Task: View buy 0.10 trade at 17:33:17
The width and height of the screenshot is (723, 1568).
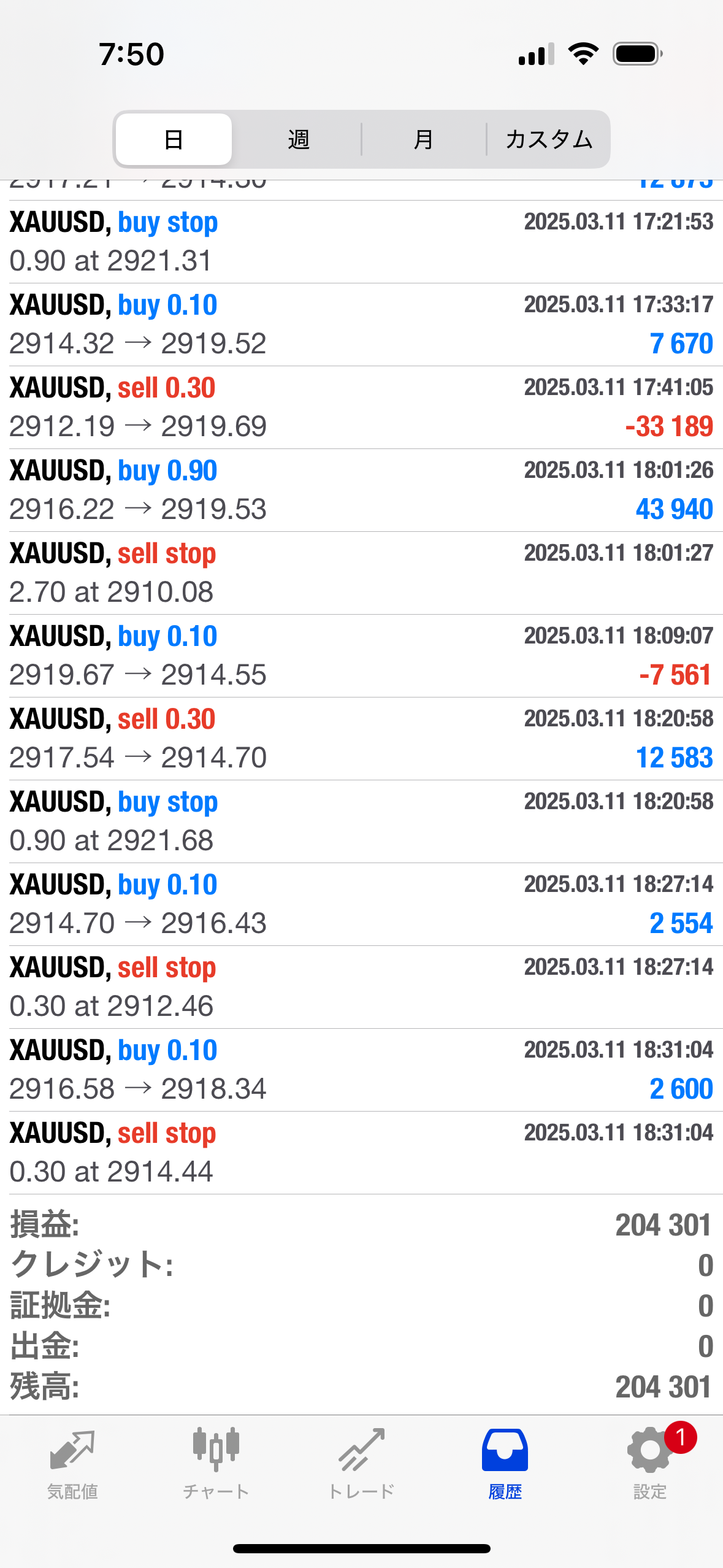Action: pos(361,325)
